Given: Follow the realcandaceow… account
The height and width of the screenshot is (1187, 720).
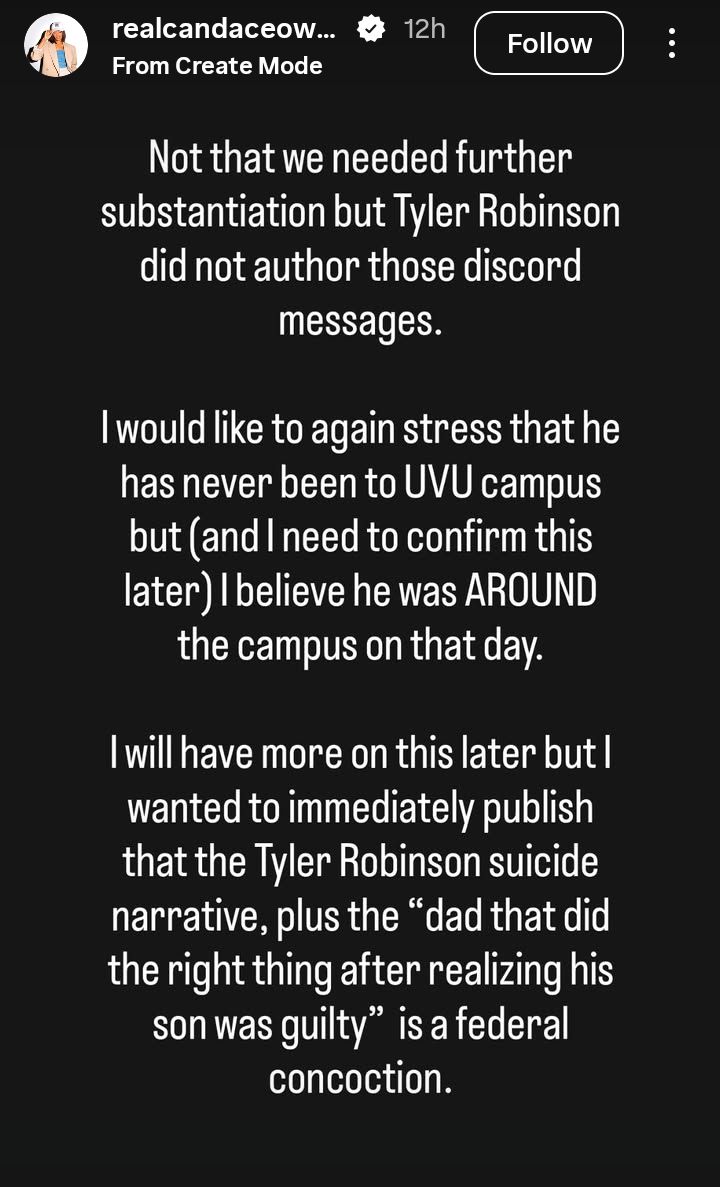Looking at the screenshot, I should [548, 44].
